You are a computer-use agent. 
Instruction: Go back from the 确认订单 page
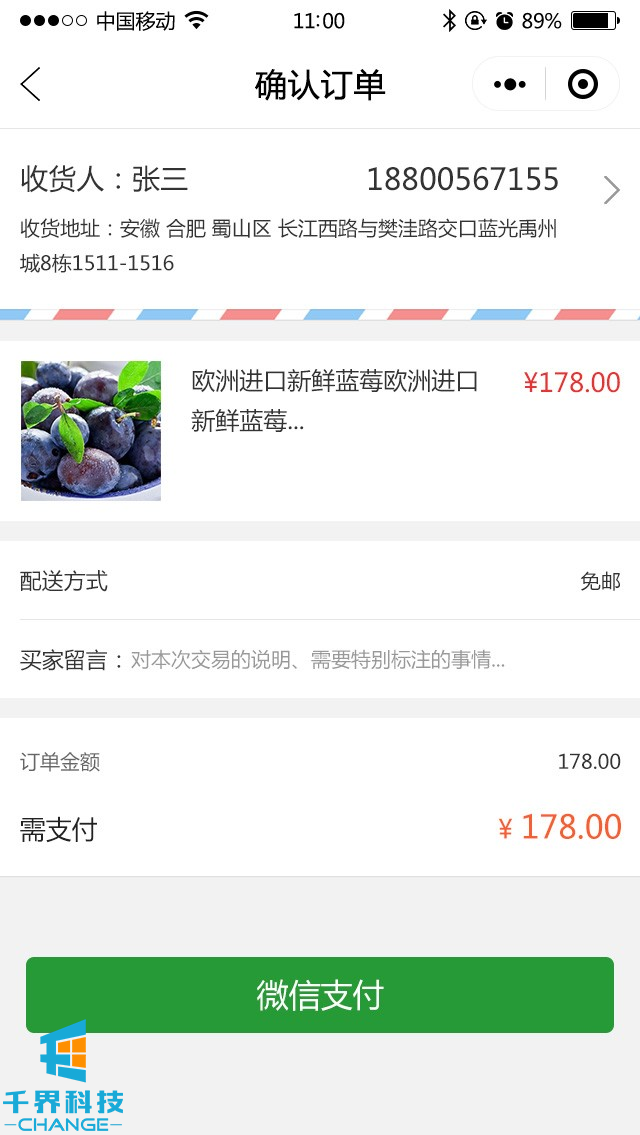point(31,85)
